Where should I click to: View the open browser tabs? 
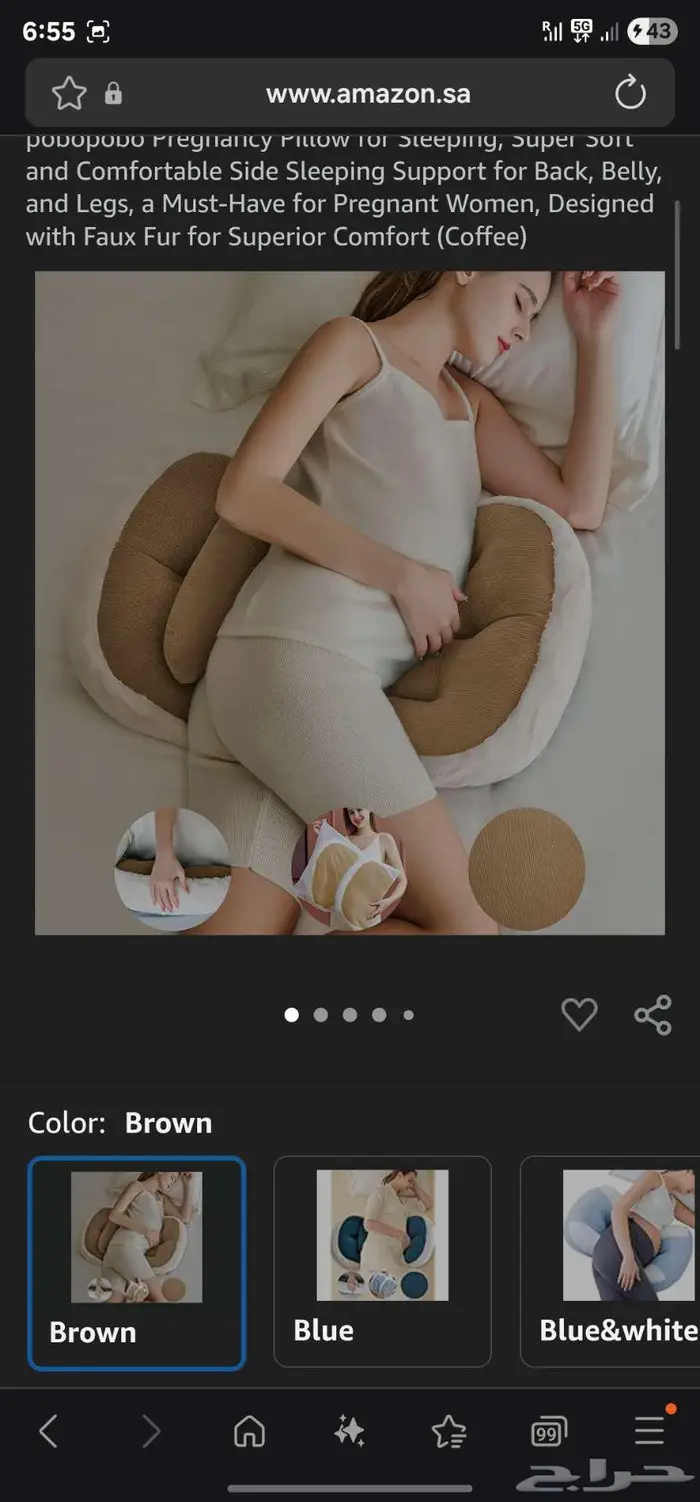pos(549,1432)
